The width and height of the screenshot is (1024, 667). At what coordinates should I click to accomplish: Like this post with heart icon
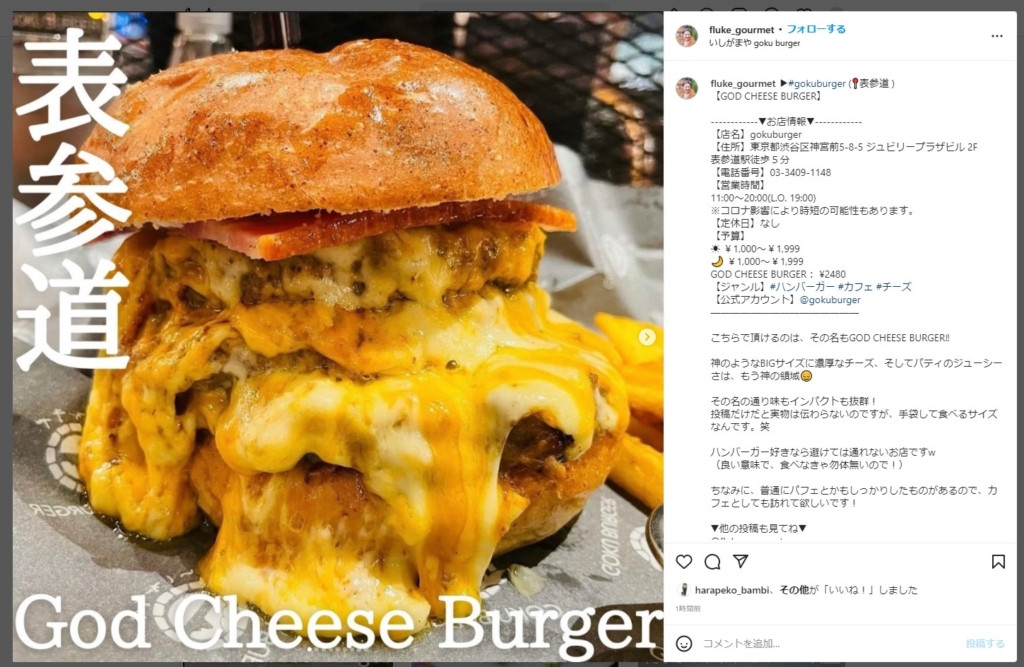[684, 562]
